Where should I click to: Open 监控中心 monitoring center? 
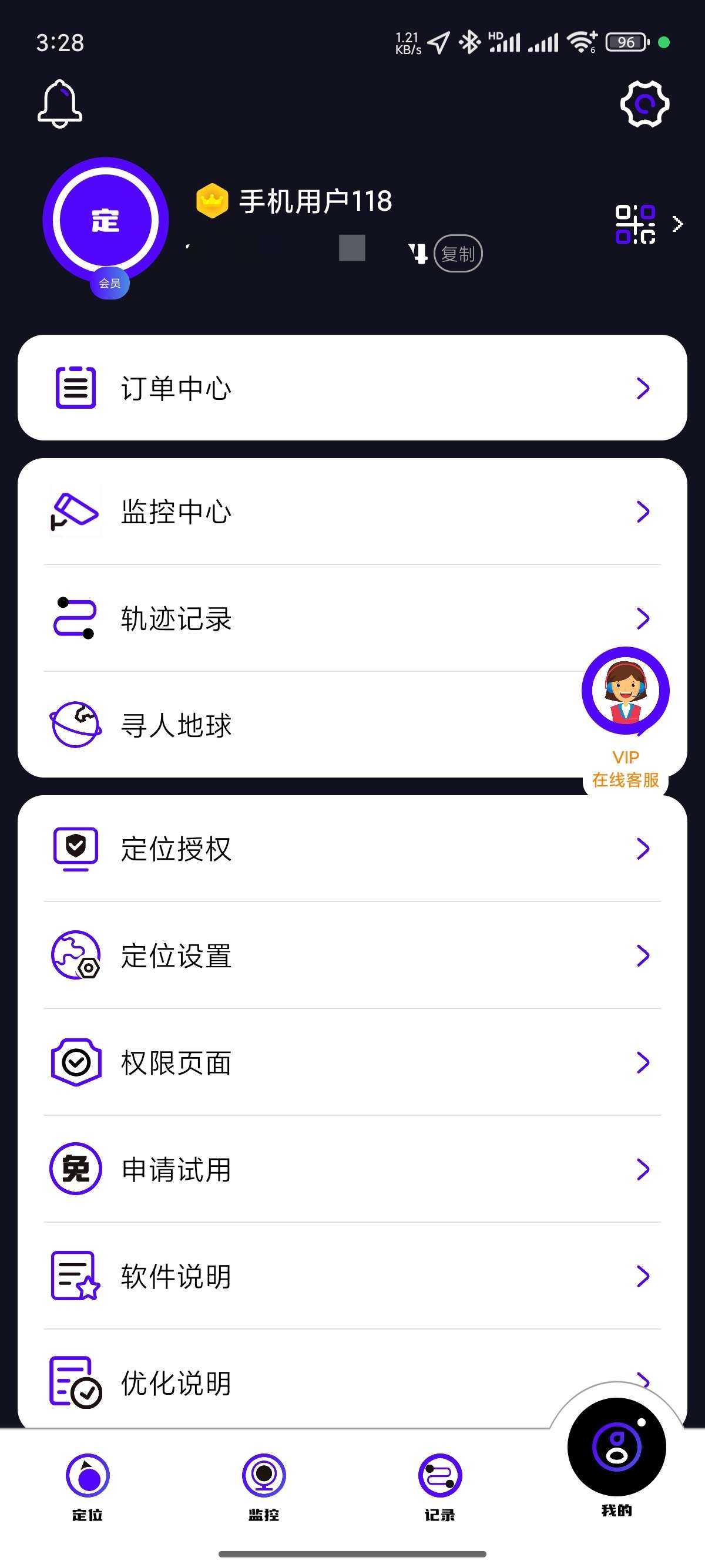coord(352,512)
